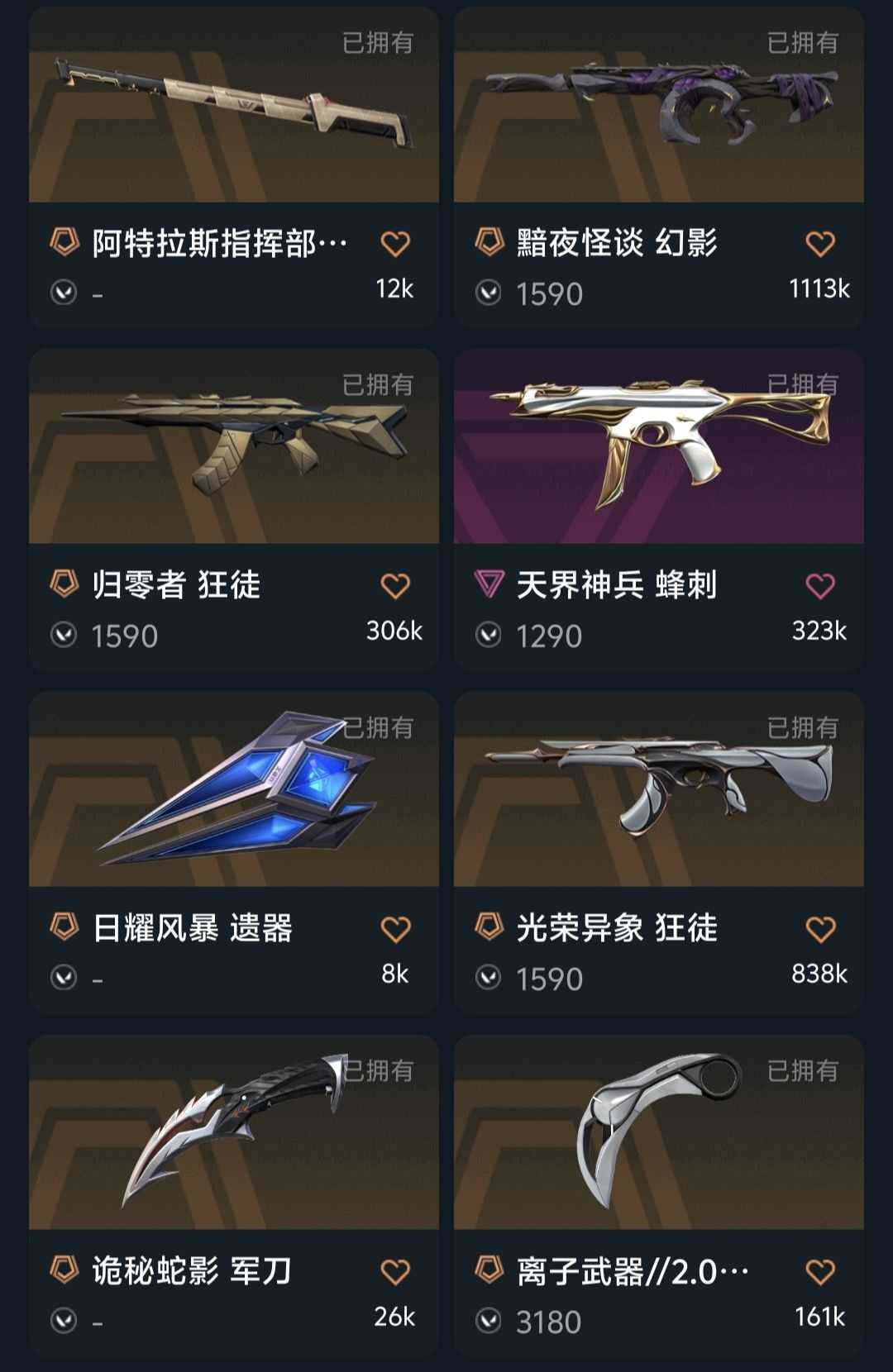Click the VP currency icon next to the 3180 price
Viewport: 893px width, 1372px height.
(489, 1320)
